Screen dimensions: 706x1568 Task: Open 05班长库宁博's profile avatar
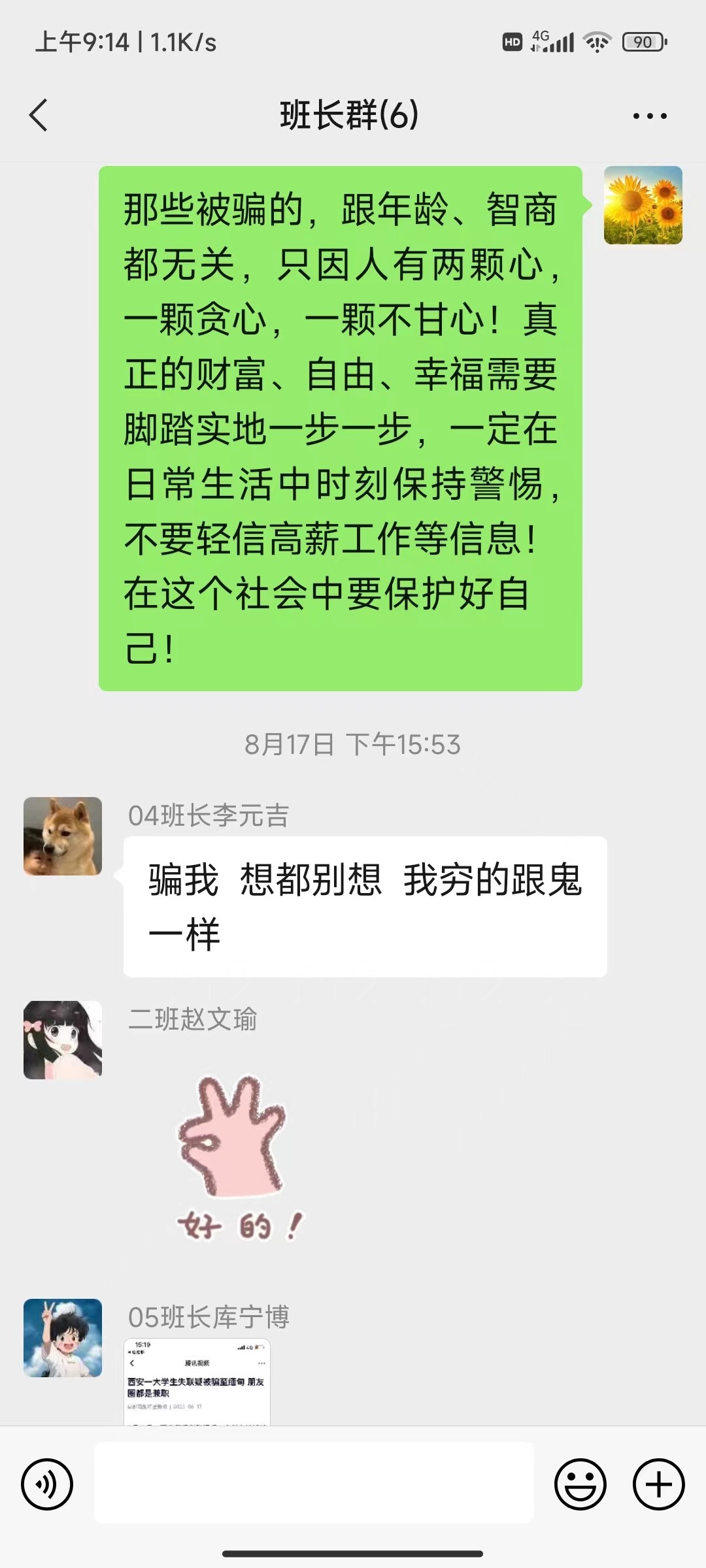[63, 1338]
